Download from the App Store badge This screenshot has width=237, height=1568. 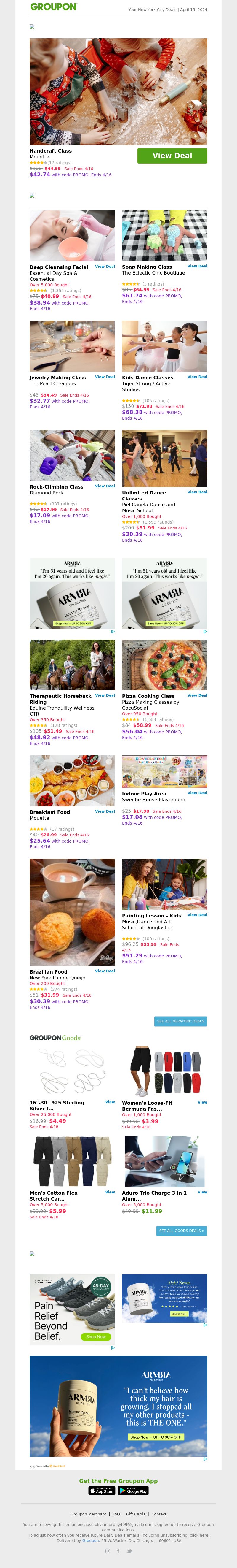(102, 1491)
